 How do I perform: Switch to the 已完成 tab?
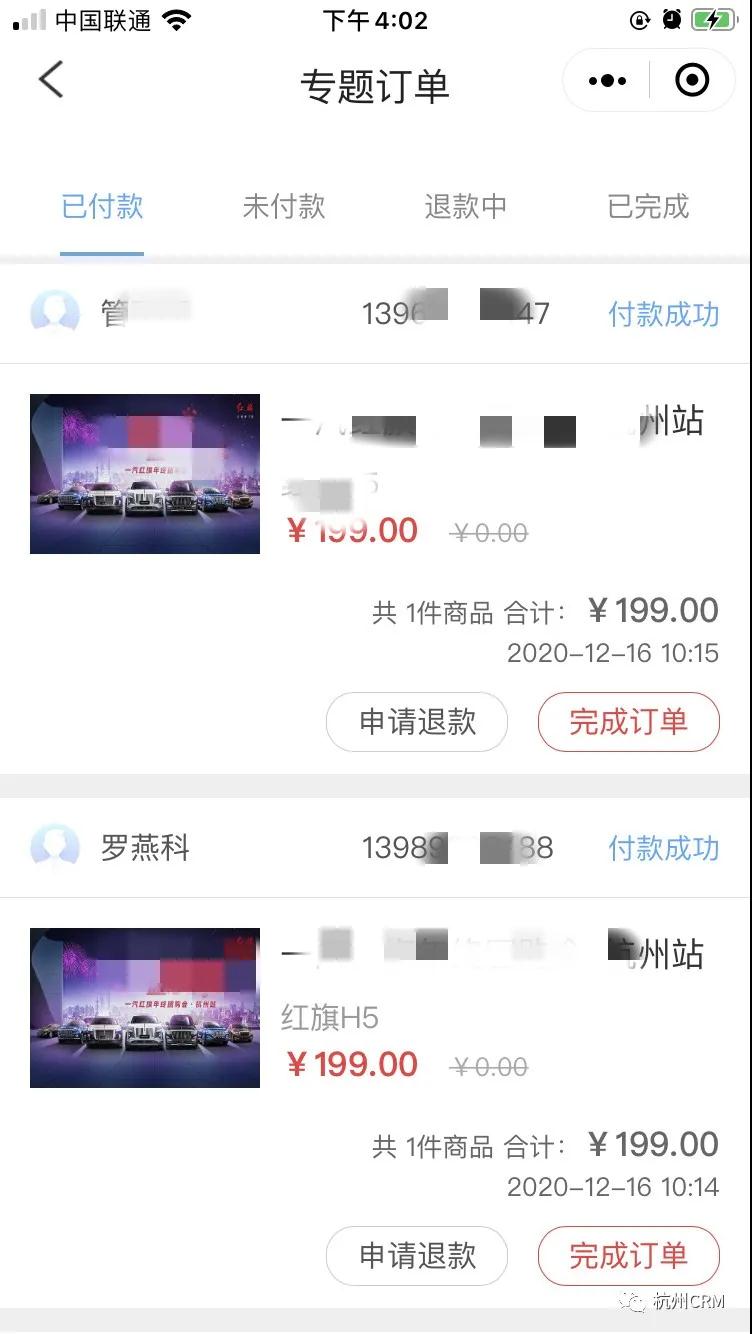(649, 207)
